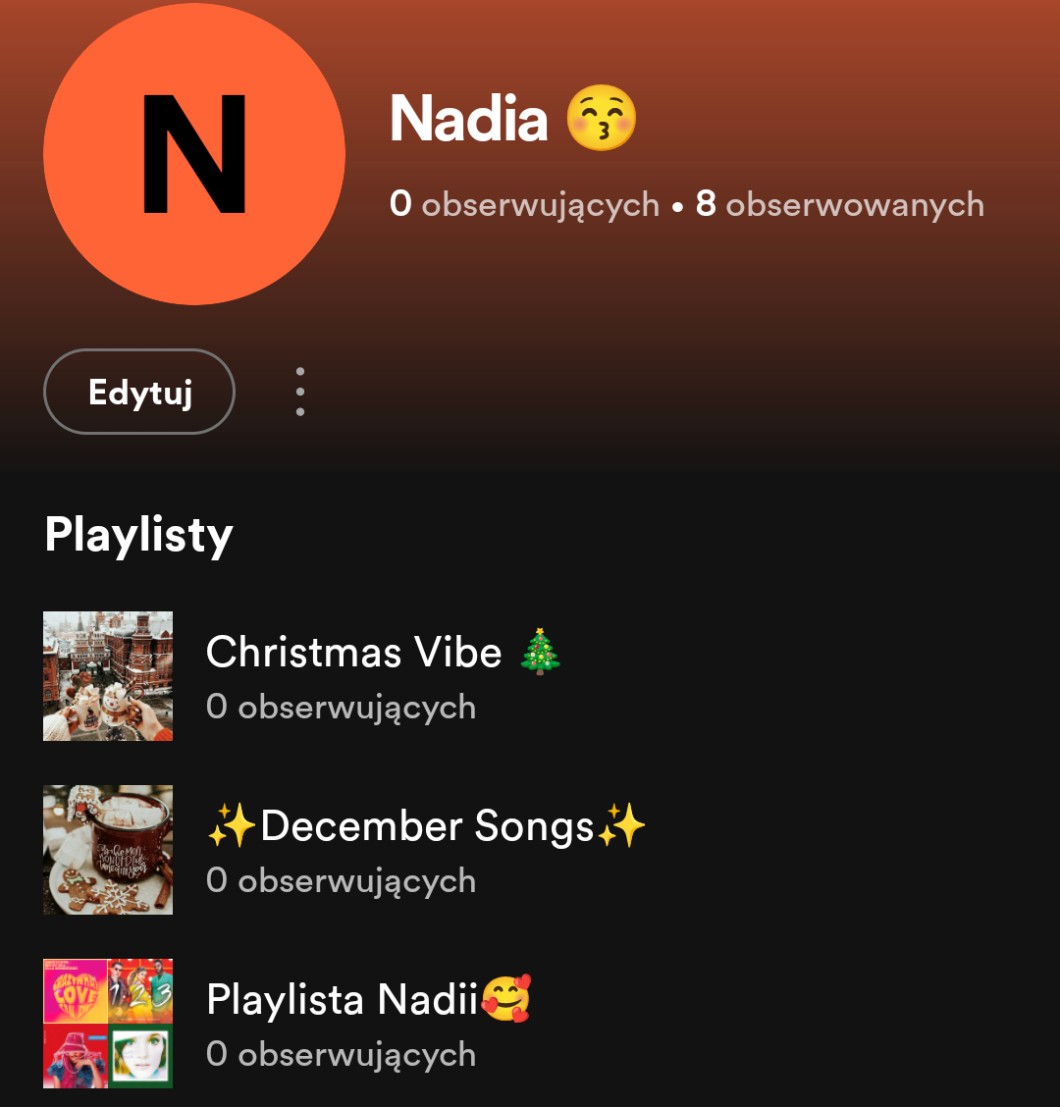The height and width of the screenshot is (1107, 1060).
Task: View the 8 obserwowanych following list
Action: tap(840, 205)
